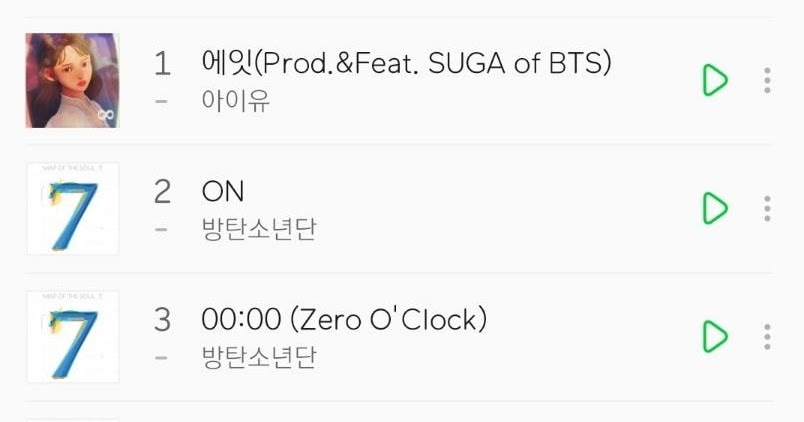This screenshot has width=804, height=422.
Task: Open more options for ON
Action: [767, 208]
